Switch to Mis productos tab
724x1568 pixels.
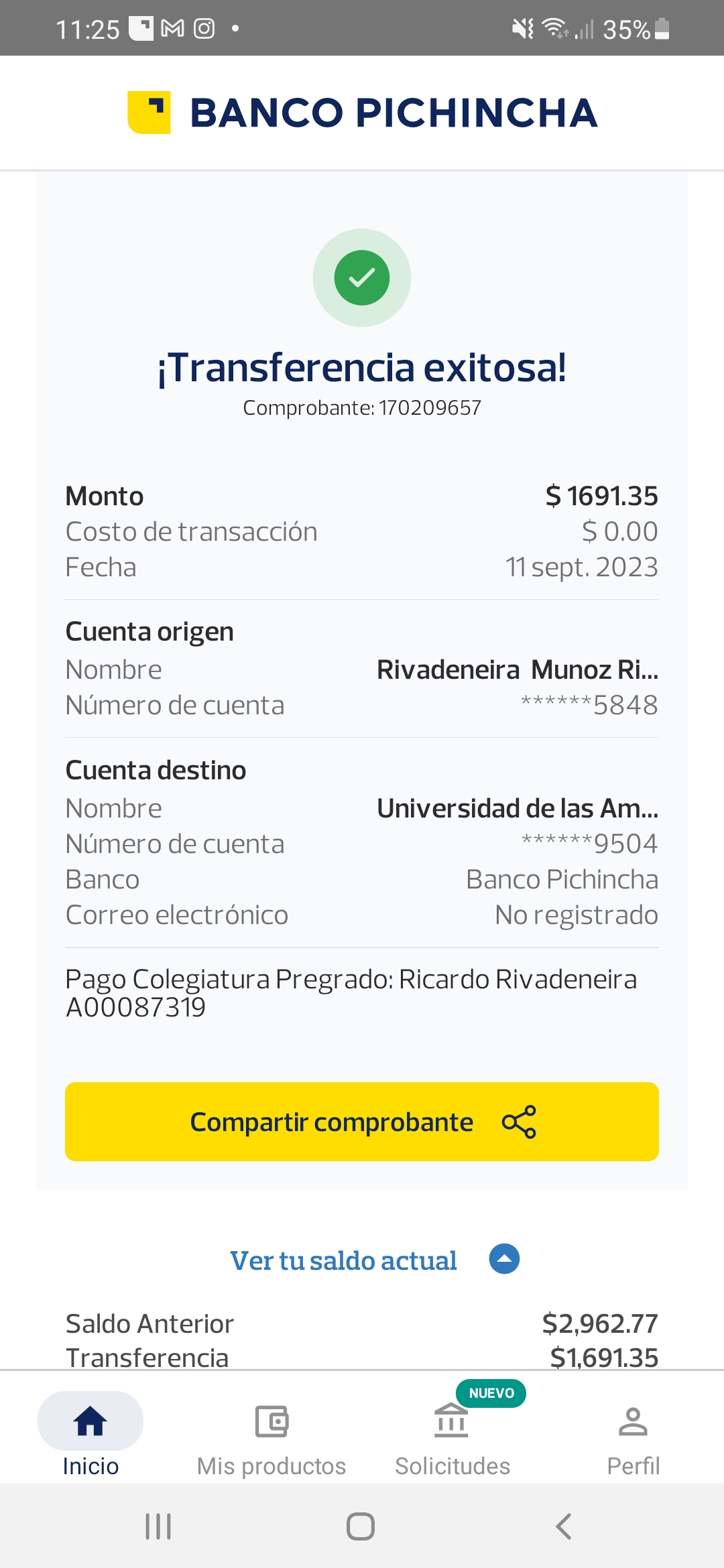click(x=271, y=1434)
